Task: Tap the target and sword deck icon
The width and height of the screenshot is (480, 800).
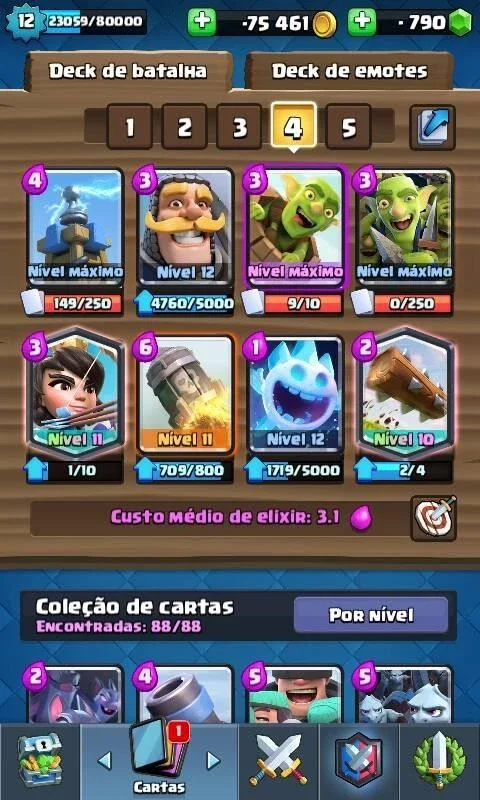Action: pos(433,518)
